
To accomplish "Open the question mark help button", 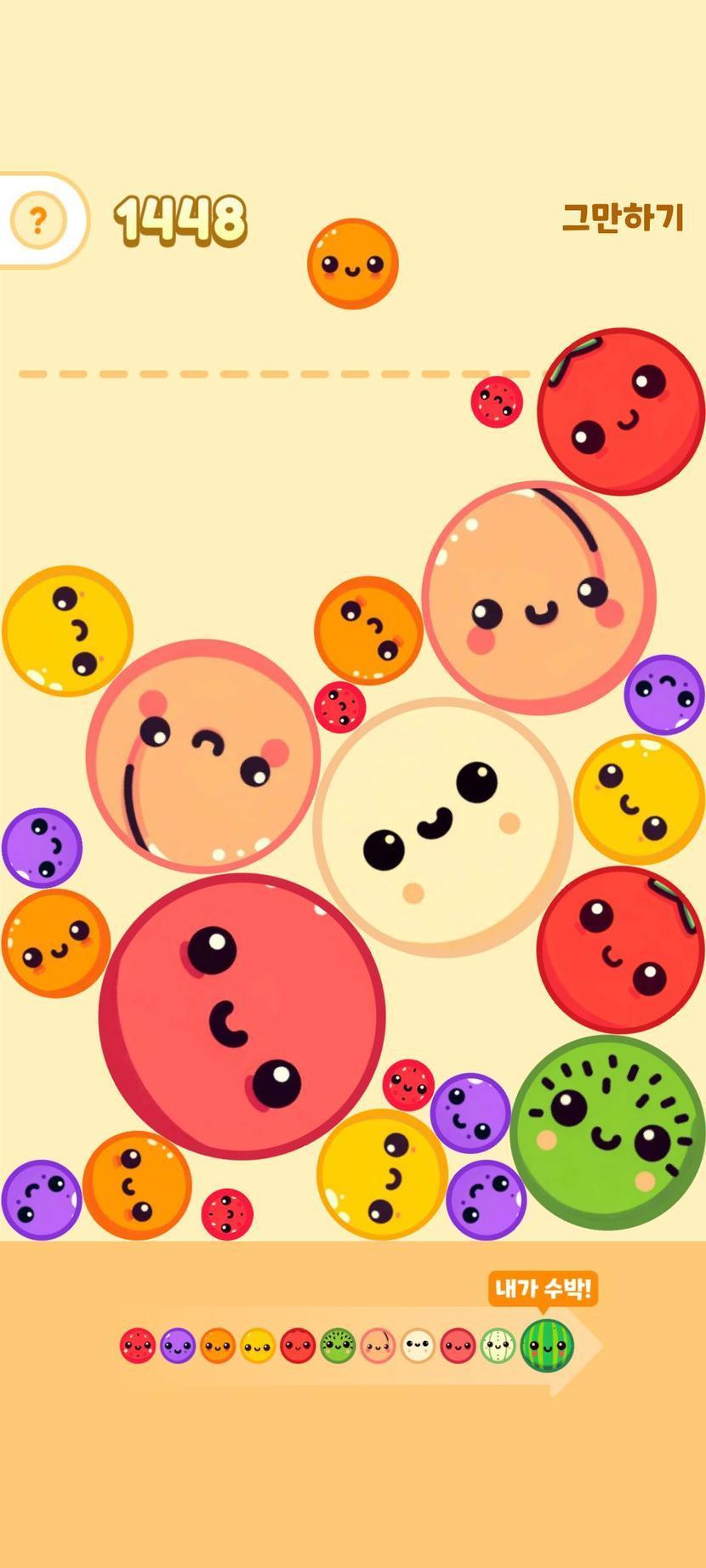I will [x=37, y=221].
